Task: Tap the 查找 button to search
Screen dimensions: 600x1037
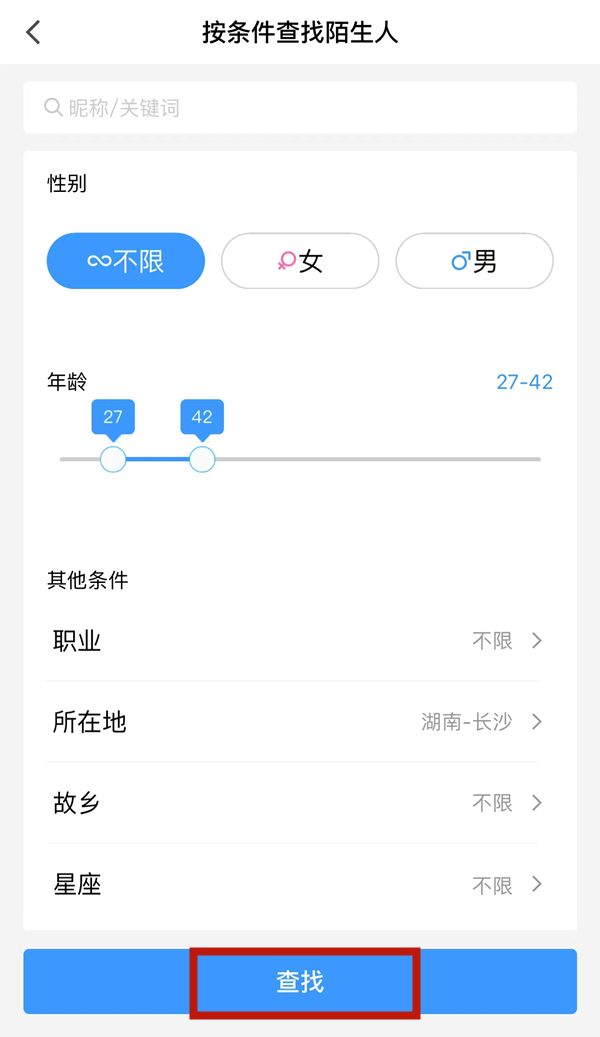Action: point(300,982)
